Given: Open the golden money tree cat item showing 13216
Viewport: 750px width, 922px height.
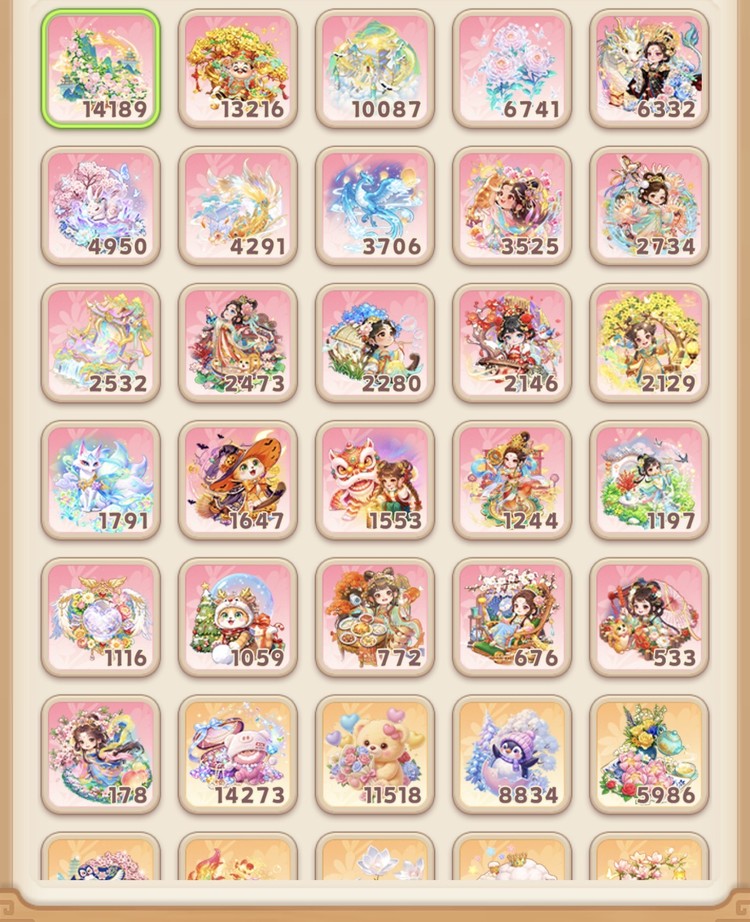Looking at the screenshot, I should click(x=237, y=65).
